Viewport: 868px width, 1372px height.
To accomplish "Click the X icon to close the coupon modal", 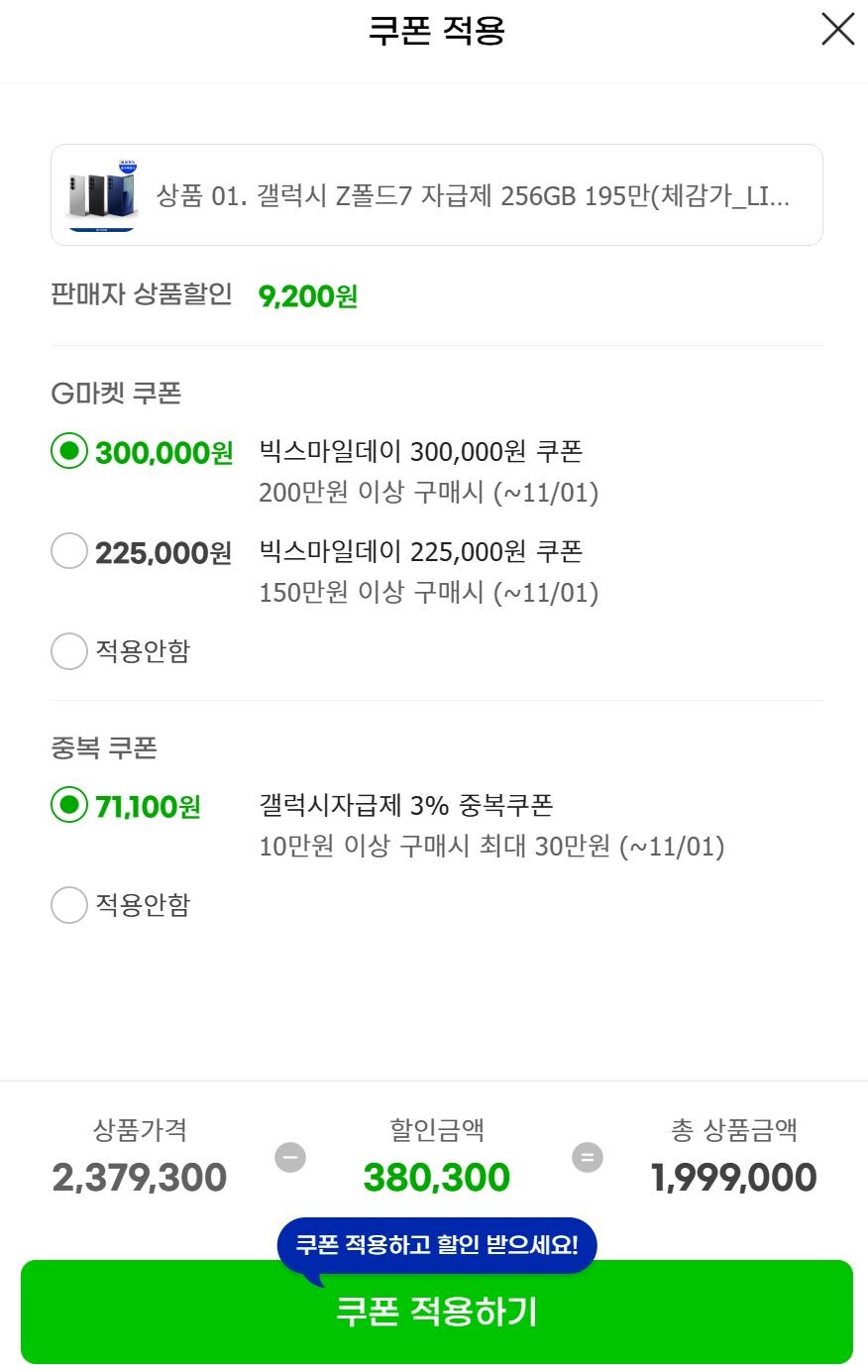I will click(837, 29).
